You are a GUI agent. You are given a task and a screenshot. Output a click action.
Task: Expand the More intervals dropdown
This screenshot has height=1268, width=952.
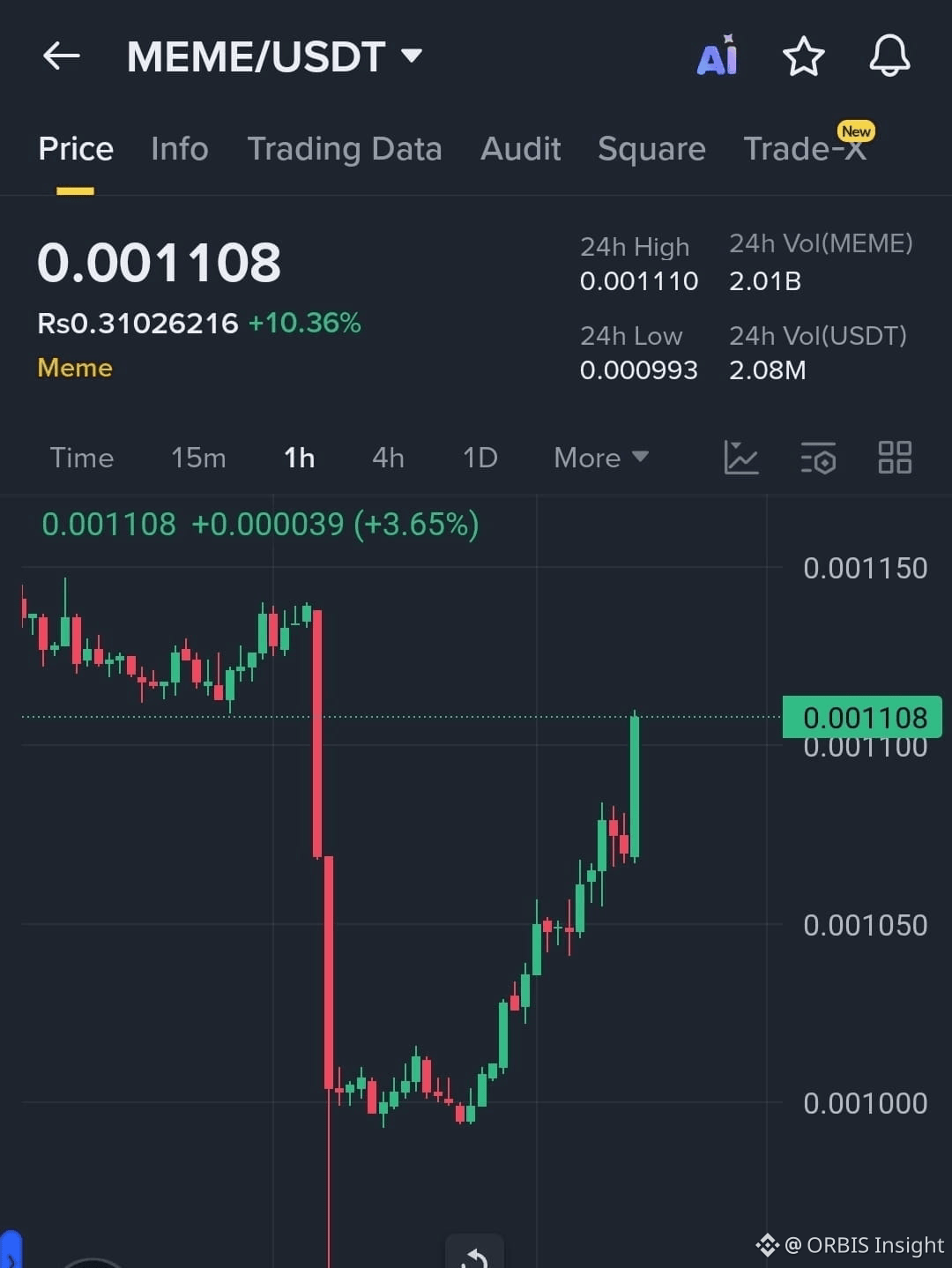click(x=600, y=458)
